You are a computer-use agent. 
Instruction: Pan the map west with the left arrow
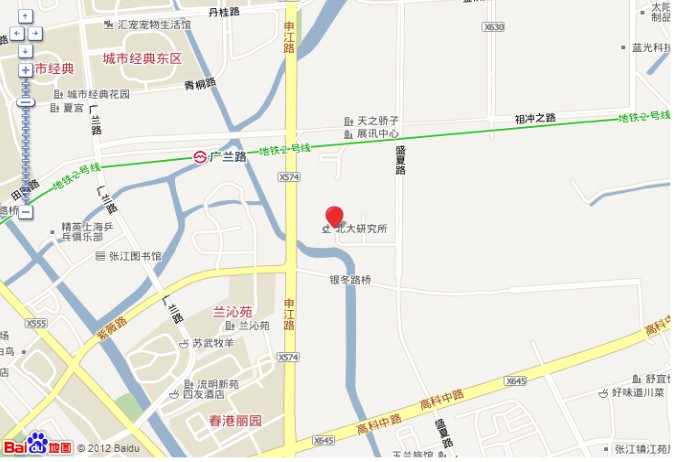pyautogui.click(x=17, y=34)
